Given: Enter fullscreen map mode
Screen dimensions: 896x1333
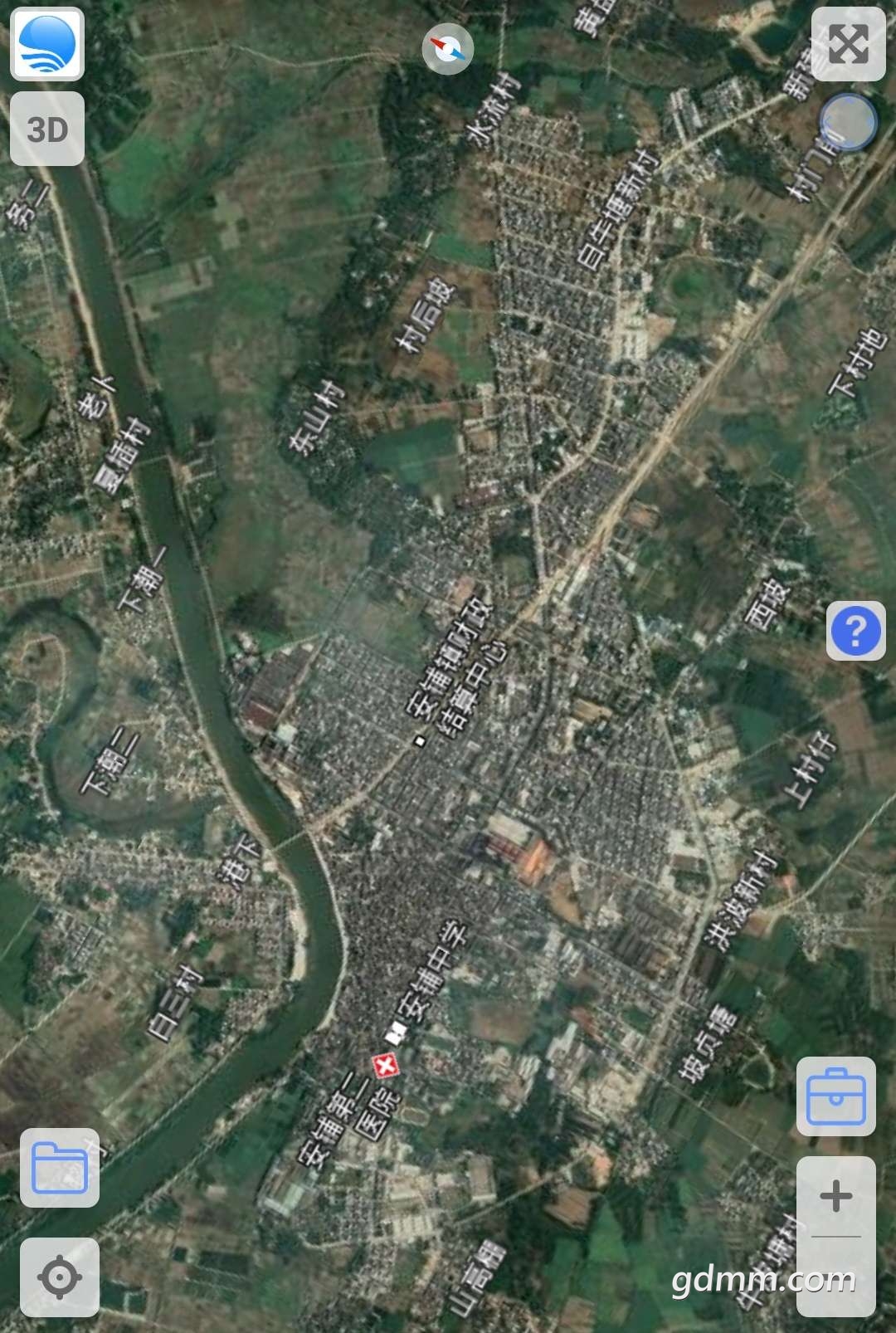Looking at the screenshot, I should coord(848,45).
